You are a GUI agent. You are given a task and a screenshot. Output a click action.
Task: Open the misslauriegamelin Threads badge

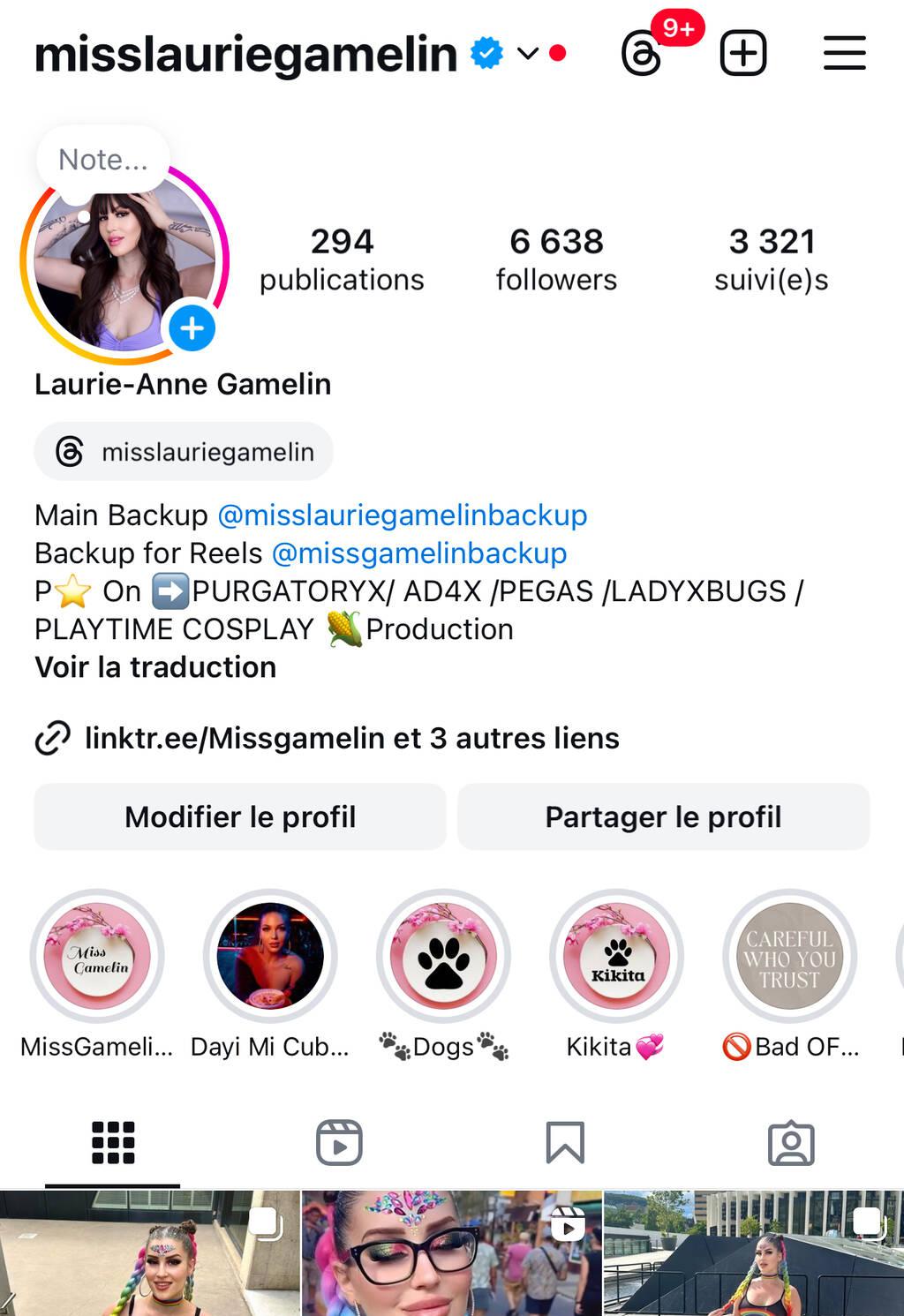[x=184, y=452]
